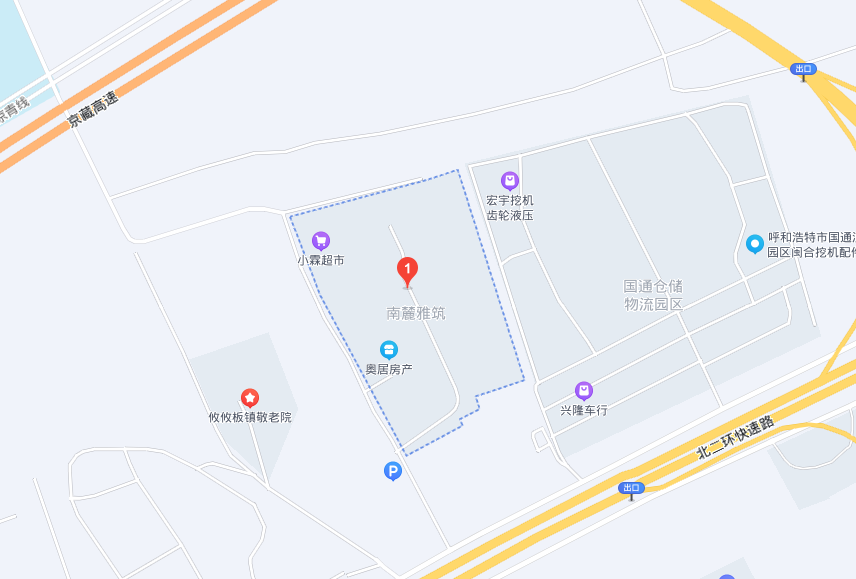This screenshot has height=579, width=856.
Task: Select the blue parking P marker
Action: click(393, 470)
